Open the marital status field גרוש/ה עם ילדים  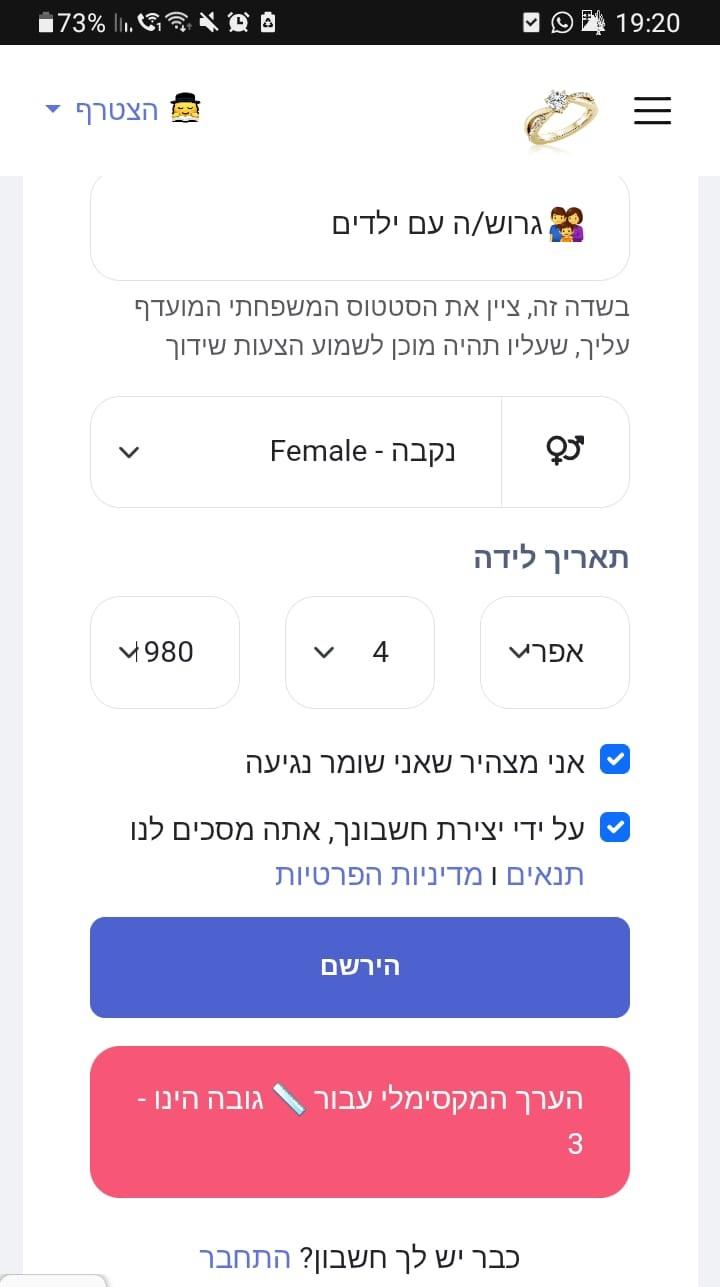click(x=360, y=226)
